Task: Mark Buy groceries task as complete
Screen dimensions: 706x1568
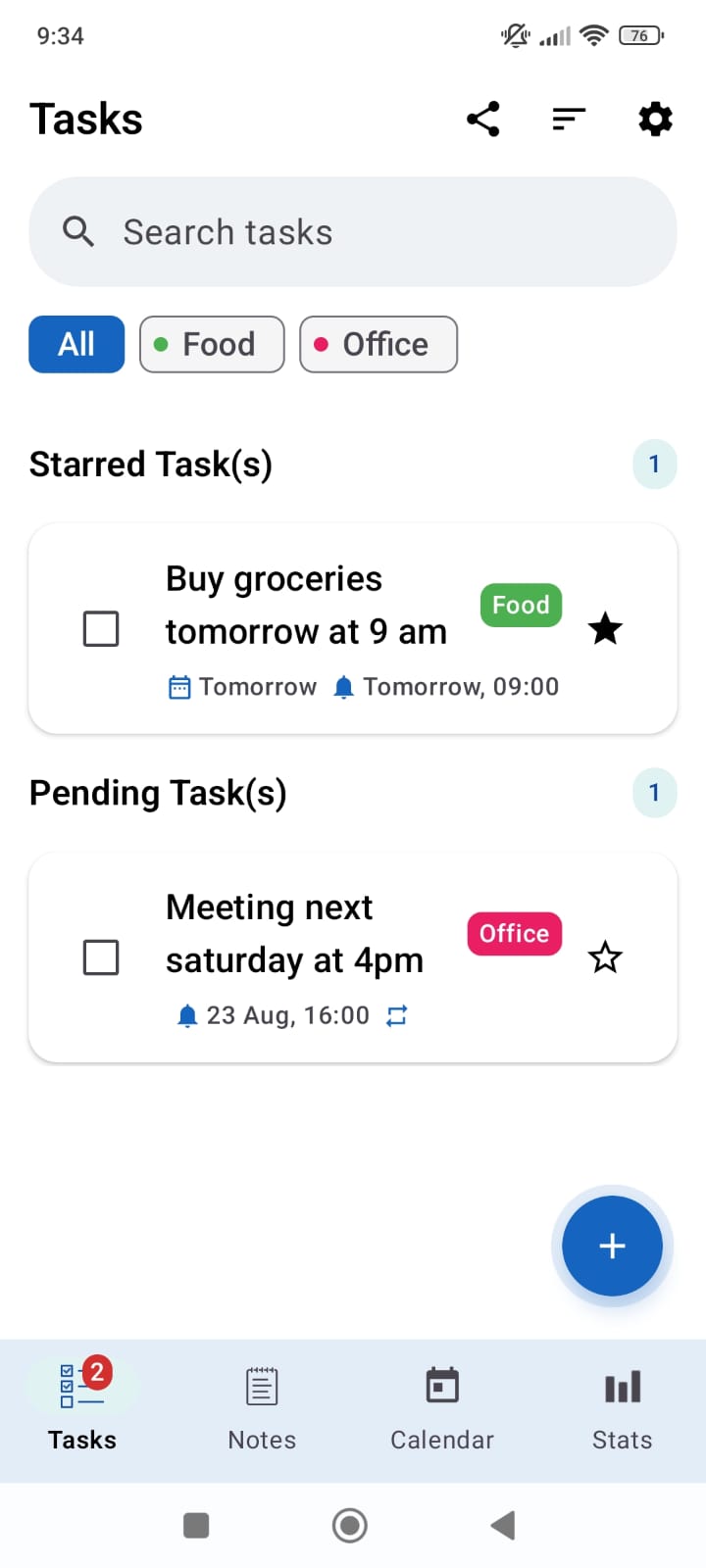Action: pos(101,628)
